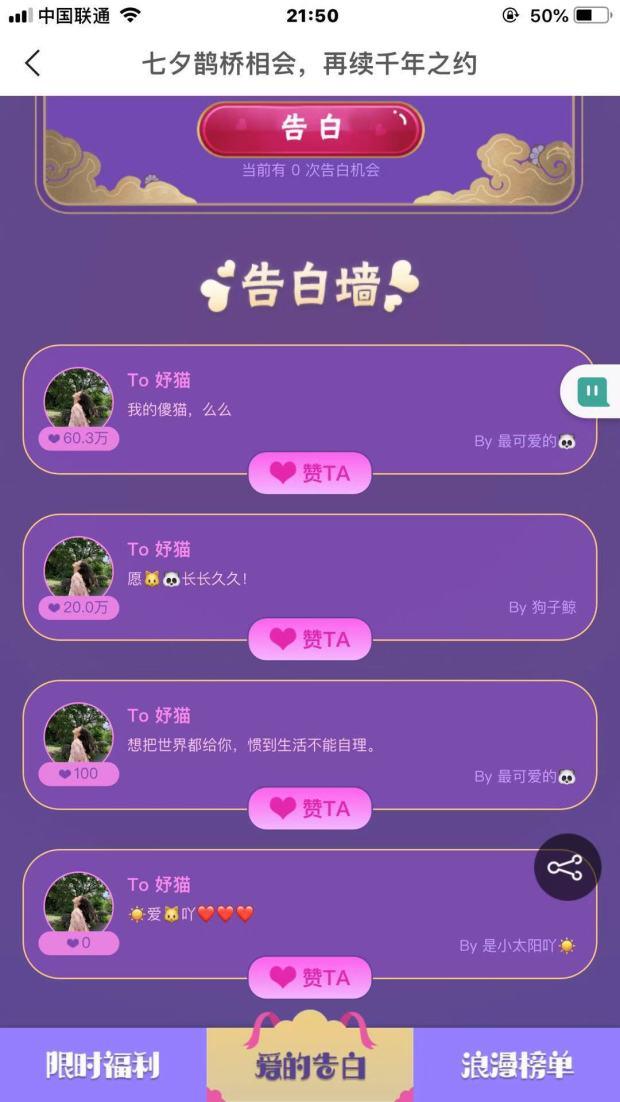
Task: Like the confession "想把世界都给你"
Action: click(309, 808)
